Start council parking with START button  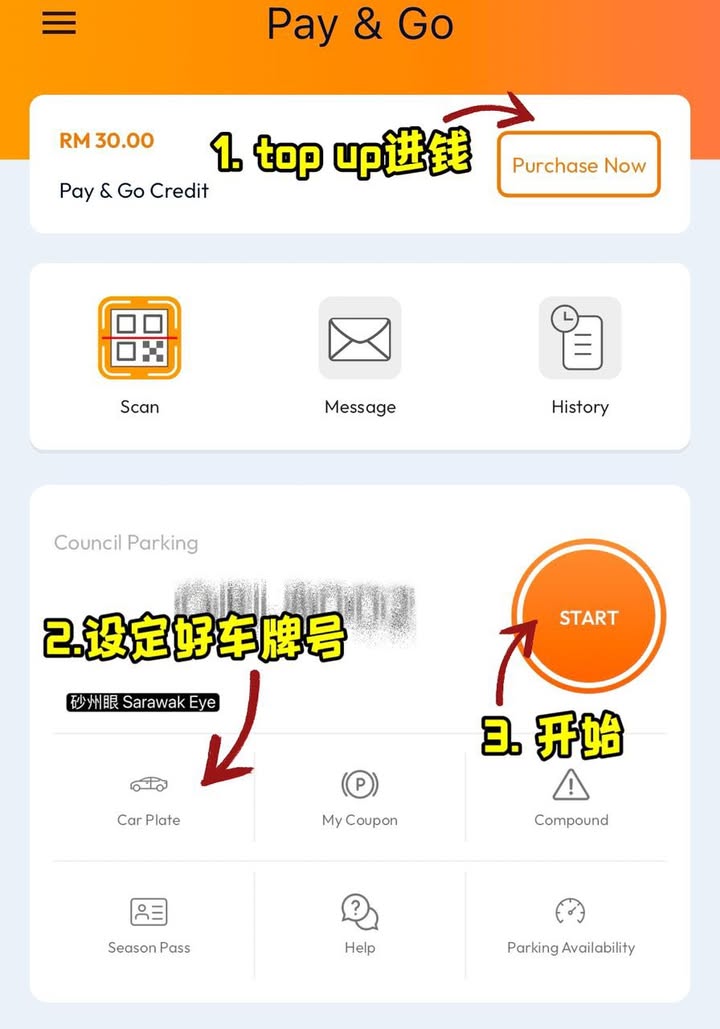pyautogui.click(x=589, y=617)
